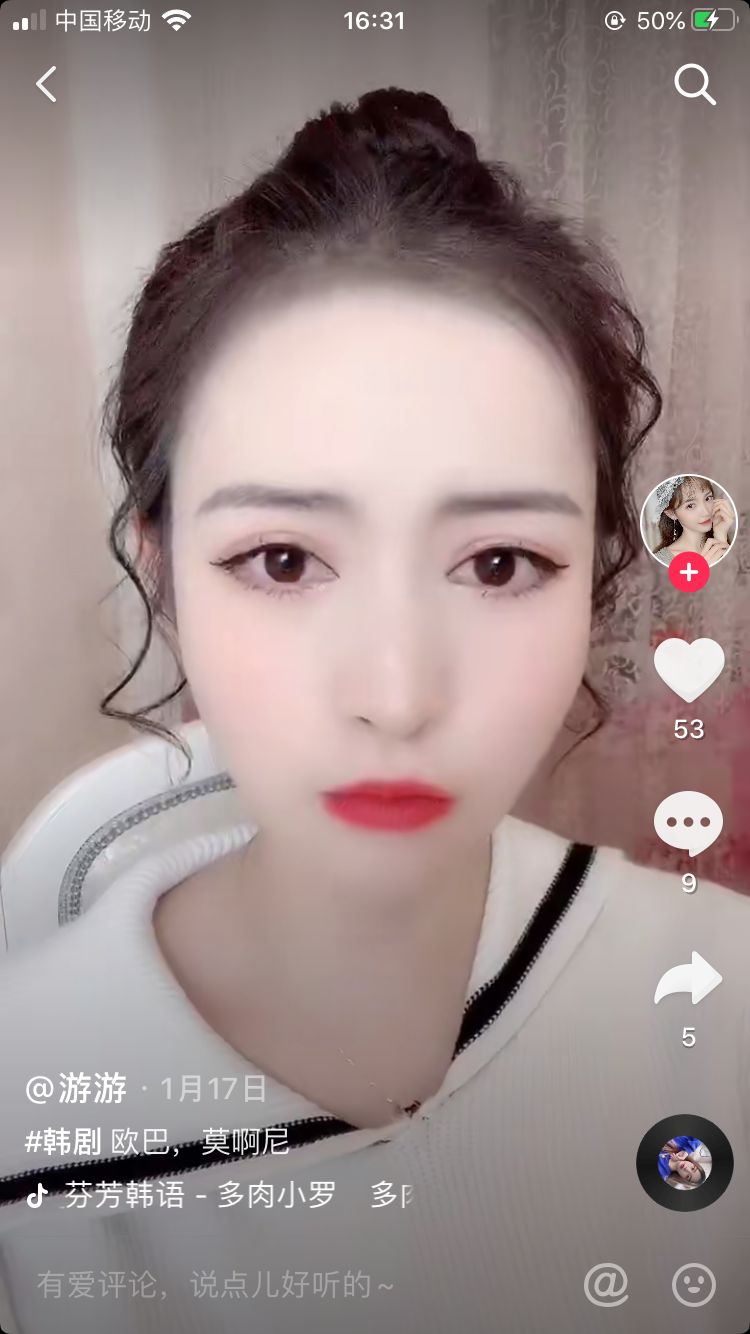Screen dimensions: 750x1334
Task: Open the spinning music disc
Action: point(684,1163)
